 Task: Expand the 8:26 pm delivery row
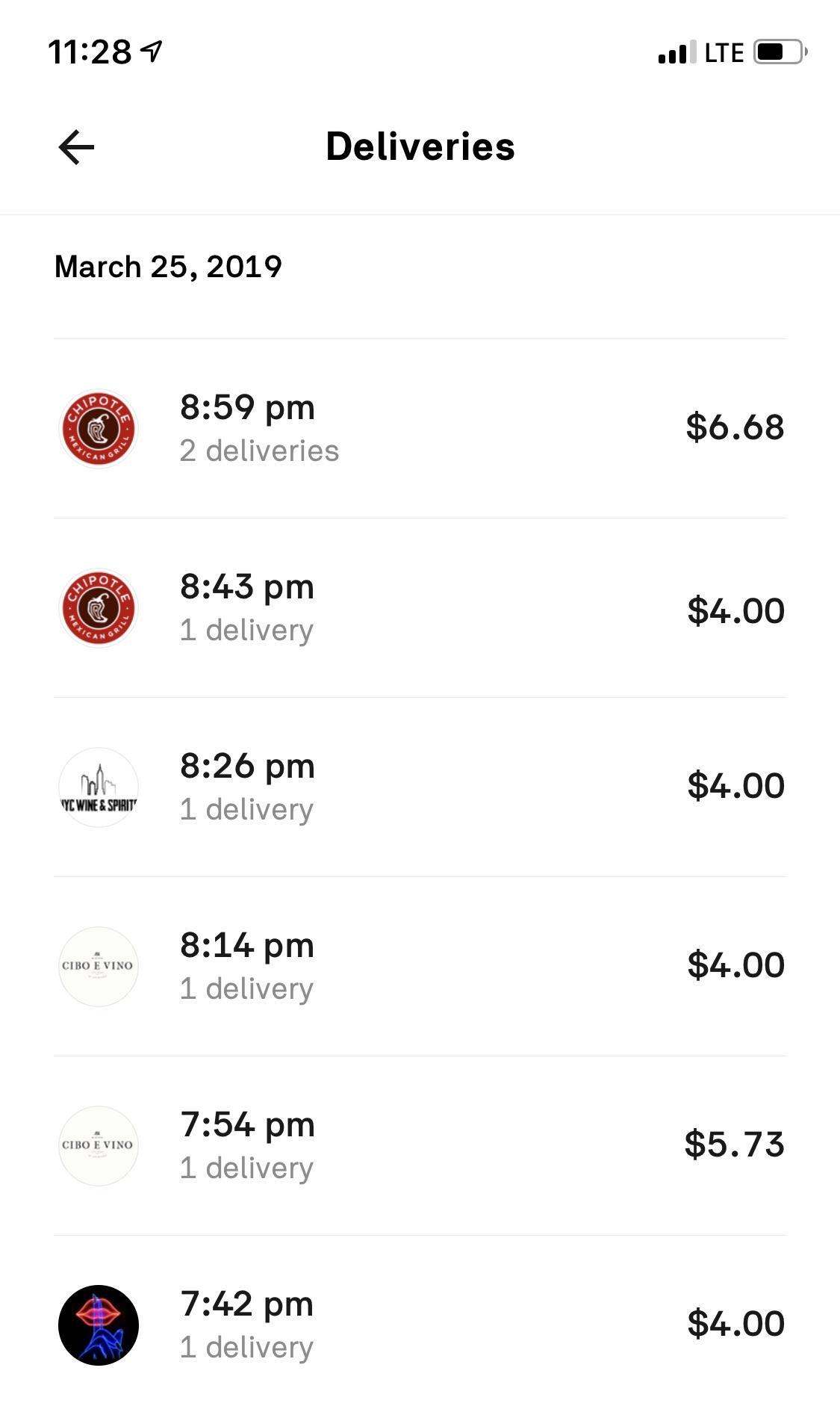tap(418, 787)
